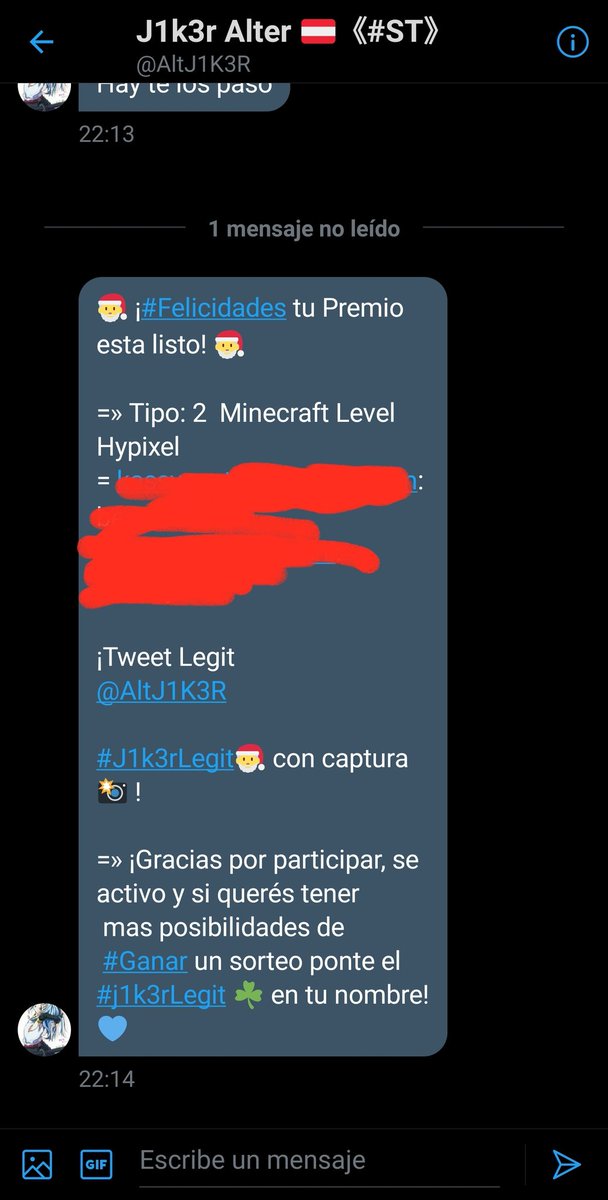Send the message with the arrow icon
The height and width of the screenshot is (1200, 608).
pyautogui.click(x=566, y=1164)
